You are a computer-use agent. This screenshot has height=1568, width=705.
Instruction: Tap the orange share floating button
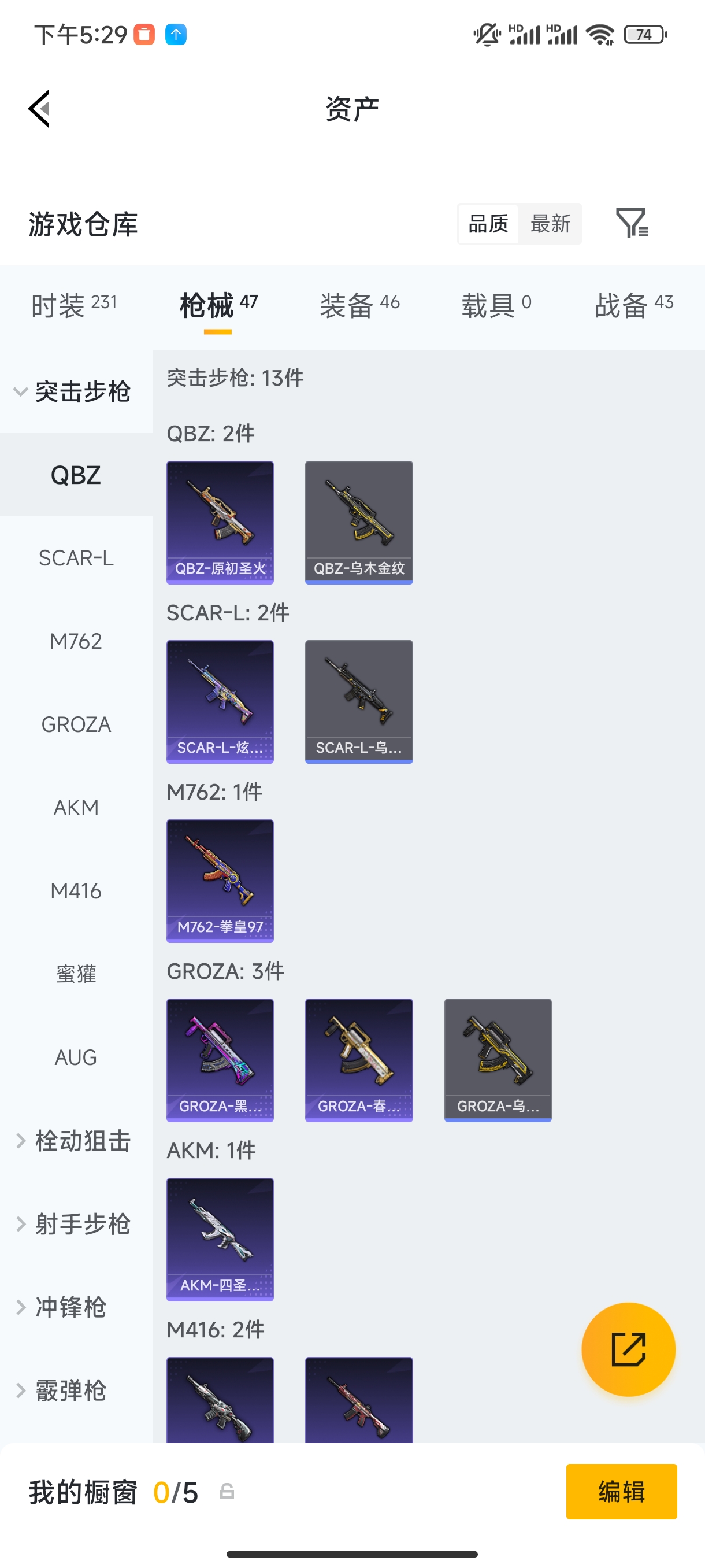coord(628,1349)
